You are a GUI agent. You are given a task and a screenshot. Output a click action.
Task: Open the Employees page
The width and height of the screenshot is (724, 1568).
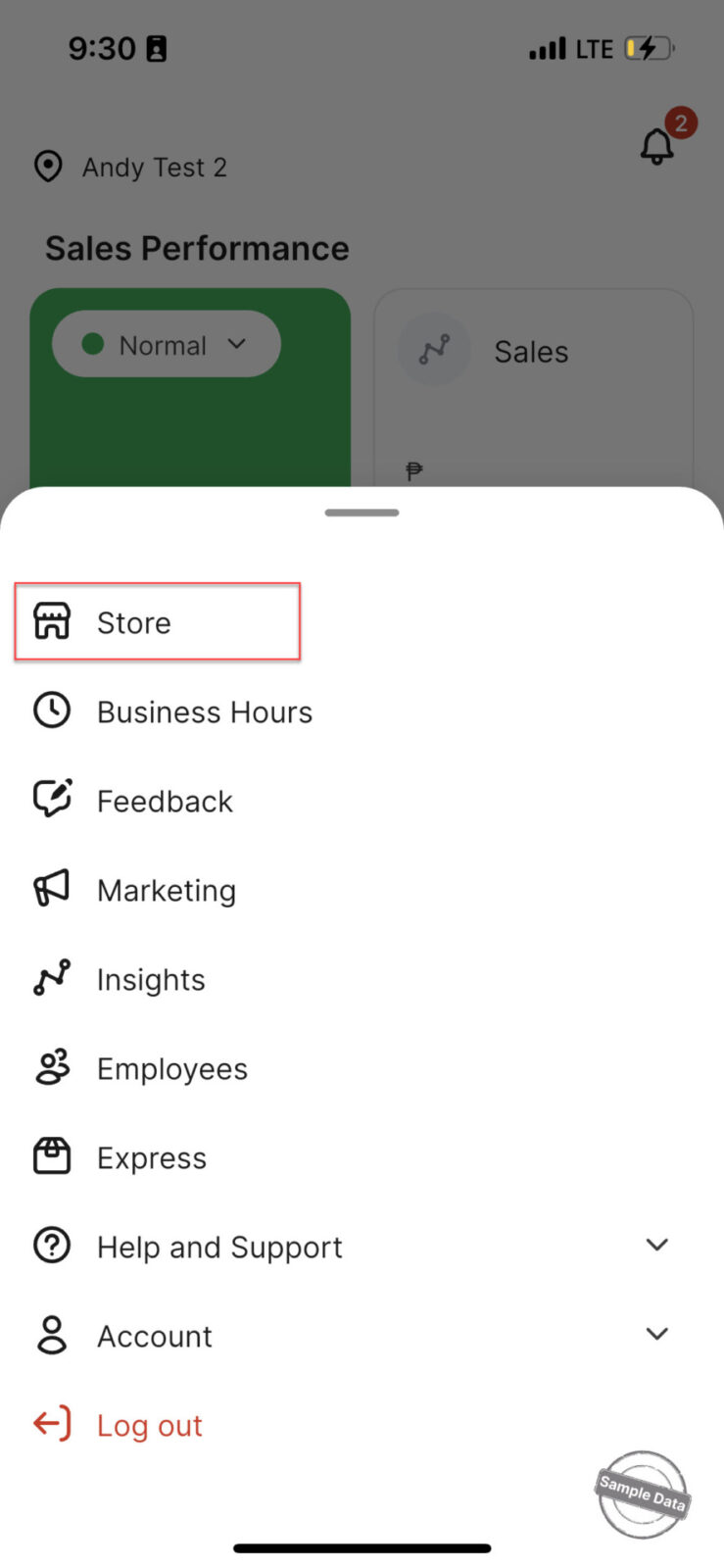171,1069
